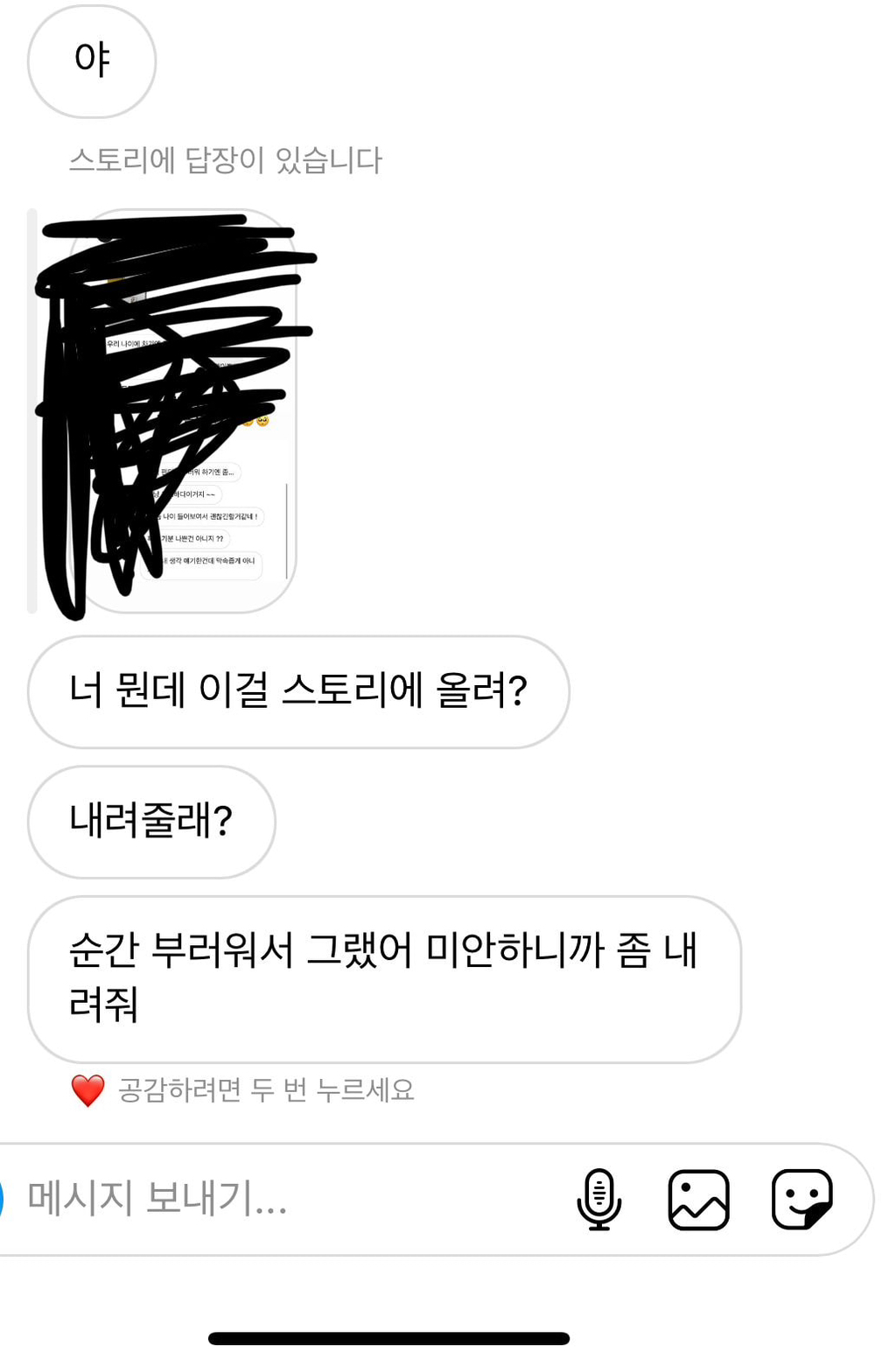Select the voice message microphone in the input bar

(x=598, y=1199)
